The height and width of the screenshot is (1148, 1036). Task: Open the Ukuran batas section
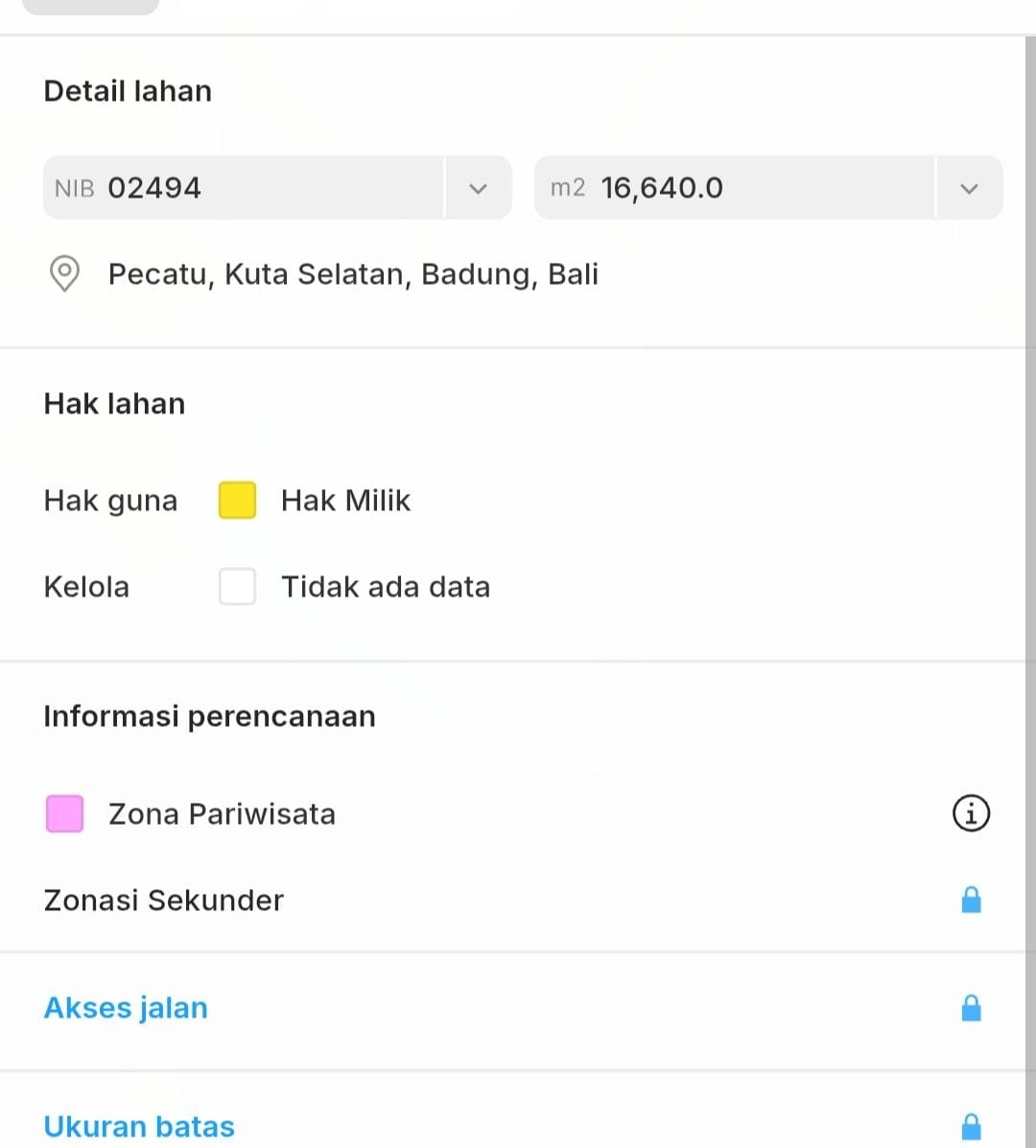[x=139, y=1126]
